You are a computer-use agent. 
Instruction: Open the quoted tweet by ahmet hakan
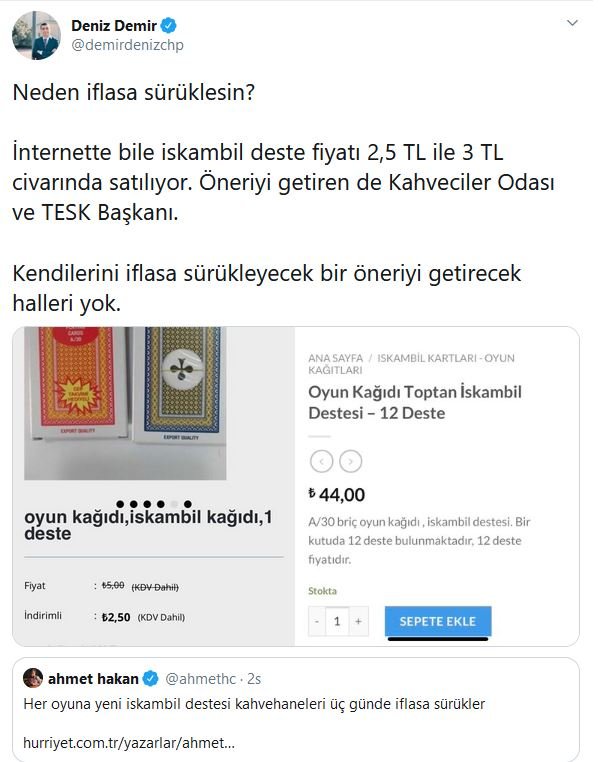(296, 708)
